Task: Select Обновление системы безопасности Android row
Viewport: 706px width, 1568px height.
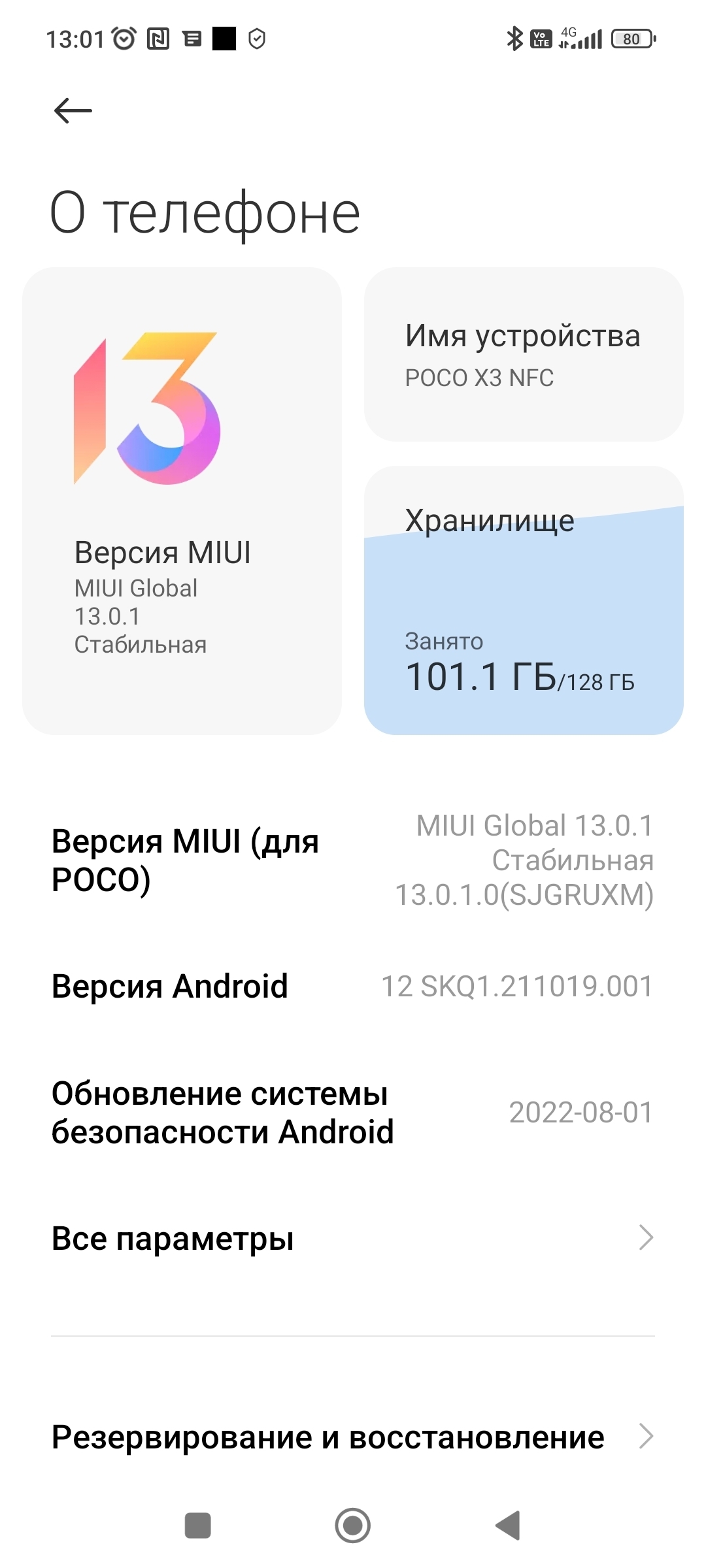Action: pos(353,1113)
